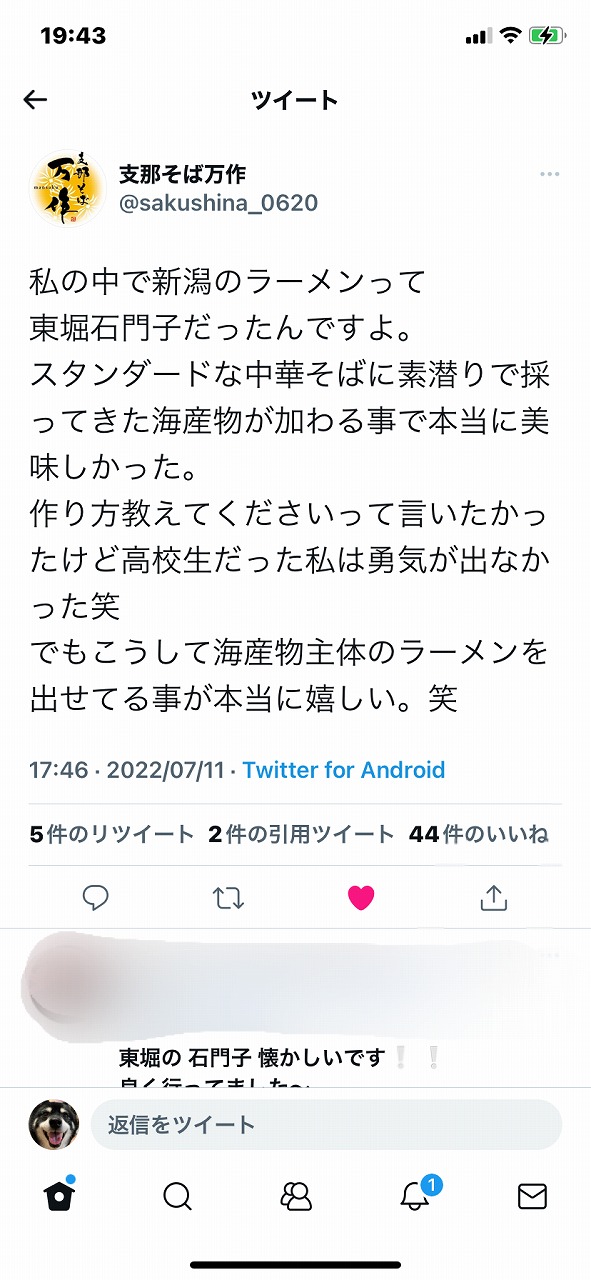Open the Communities tab

pos(296,1196)
